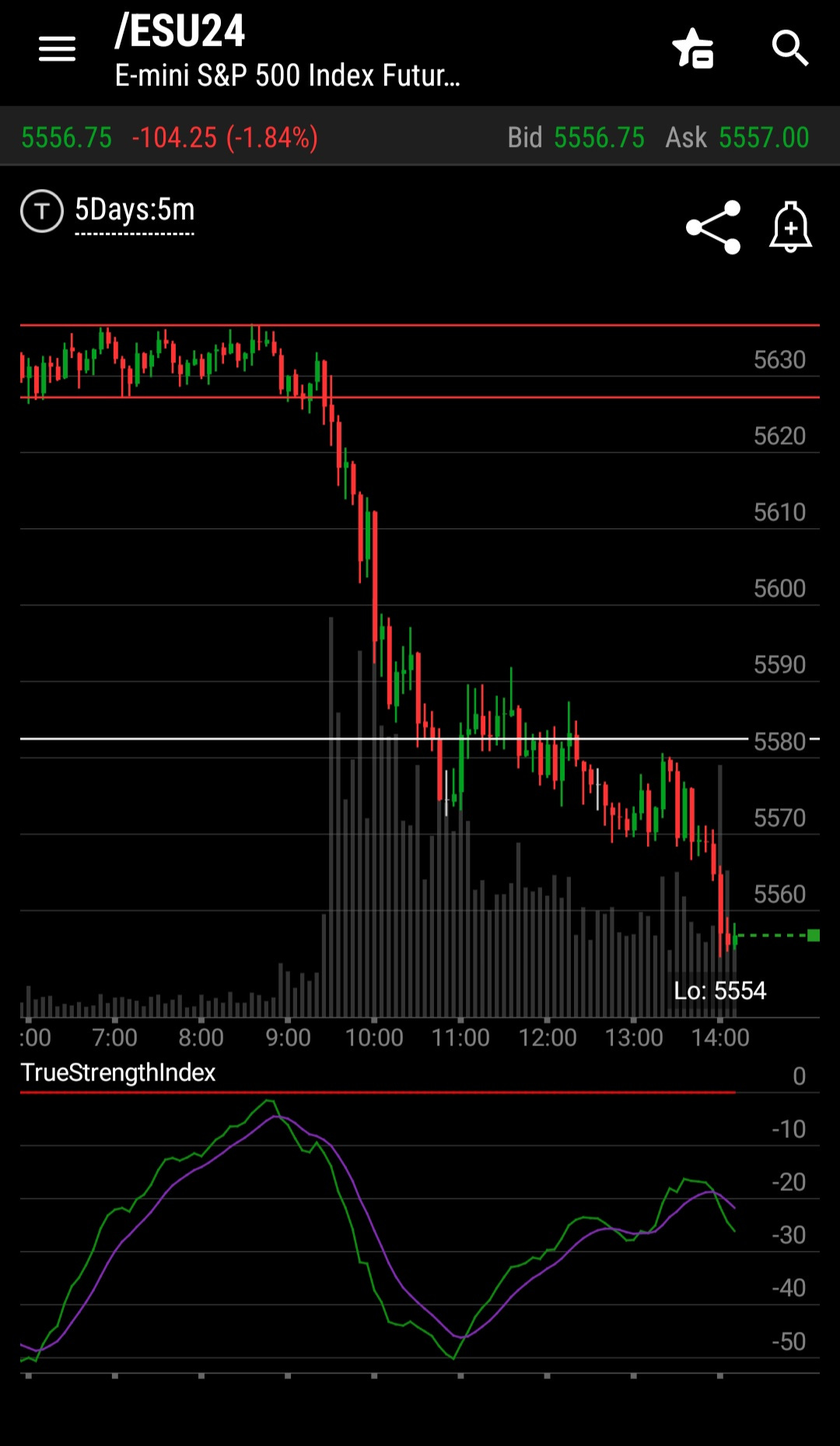Open the hamburger navigation menu

[x=57, y=49]
